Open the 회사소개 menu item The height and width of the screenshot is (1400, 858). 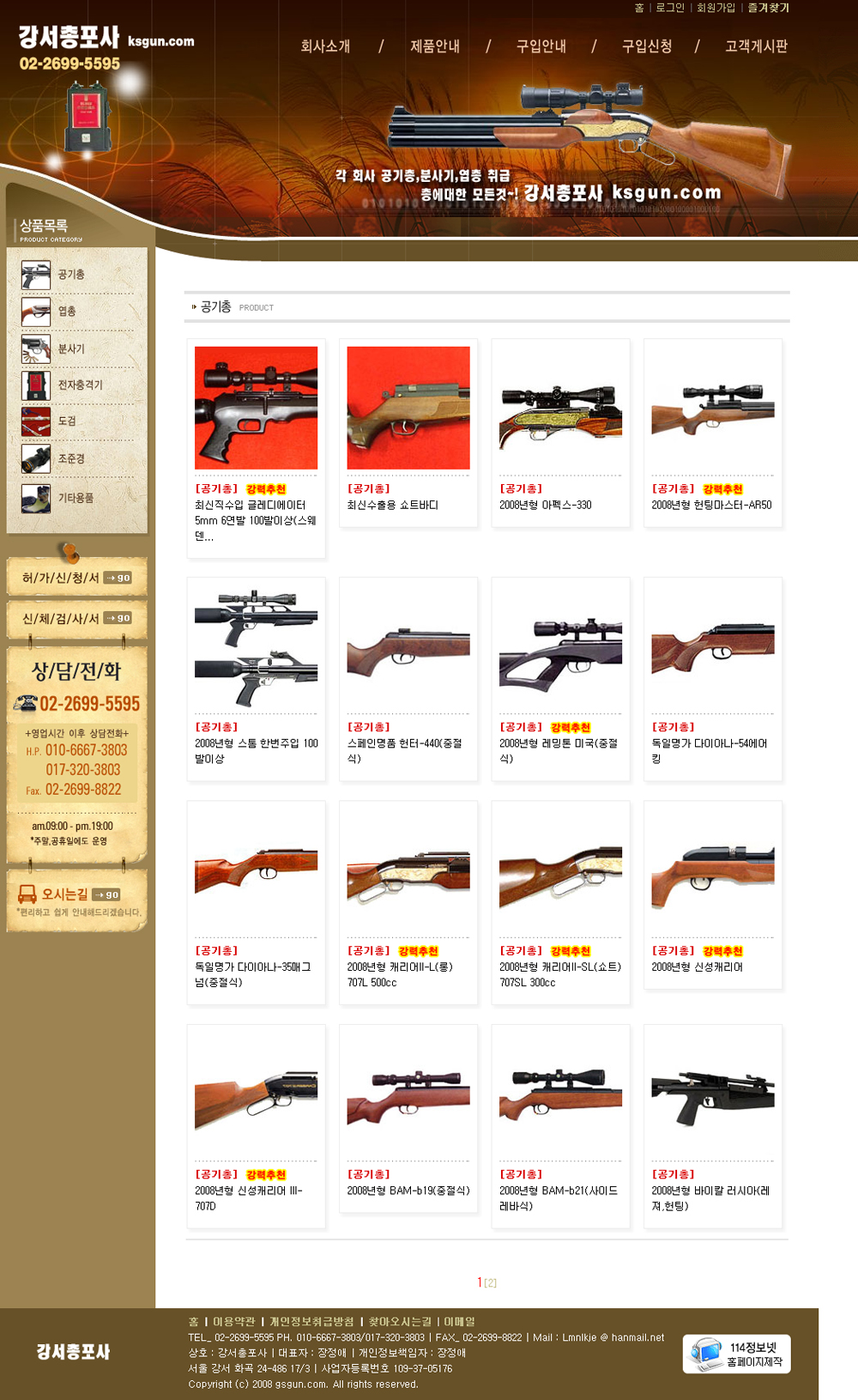coord(325,46)
